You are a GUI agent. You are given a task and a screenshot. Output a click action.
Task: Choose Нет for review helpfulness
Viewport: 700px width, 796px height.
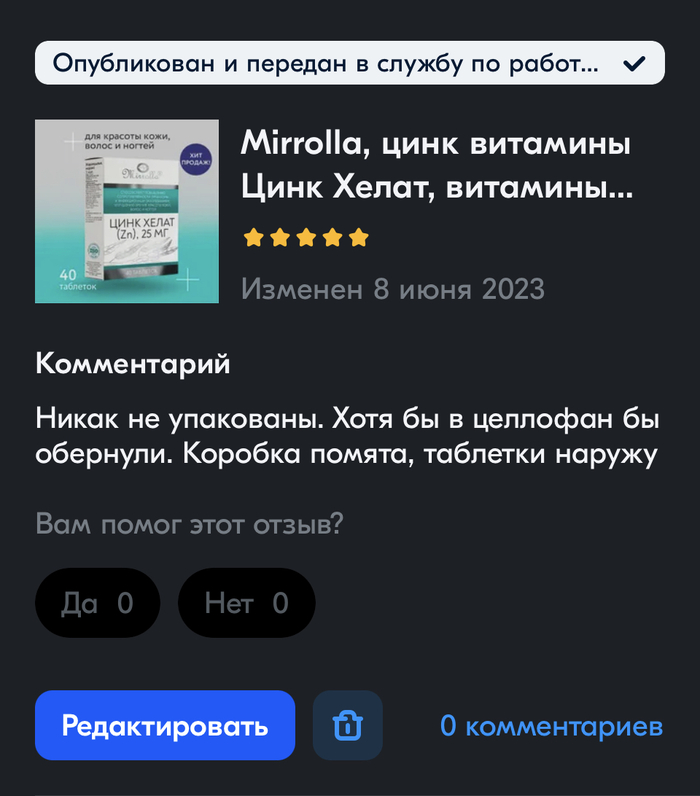click(246, 602)
